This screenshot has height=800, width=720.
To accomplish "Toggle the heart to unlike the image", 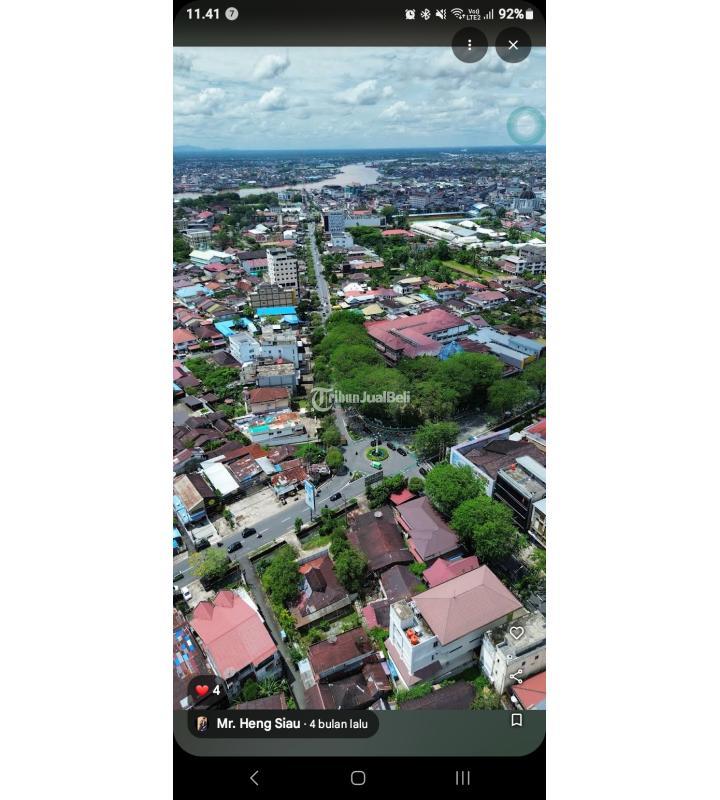I will coord(516,633).
